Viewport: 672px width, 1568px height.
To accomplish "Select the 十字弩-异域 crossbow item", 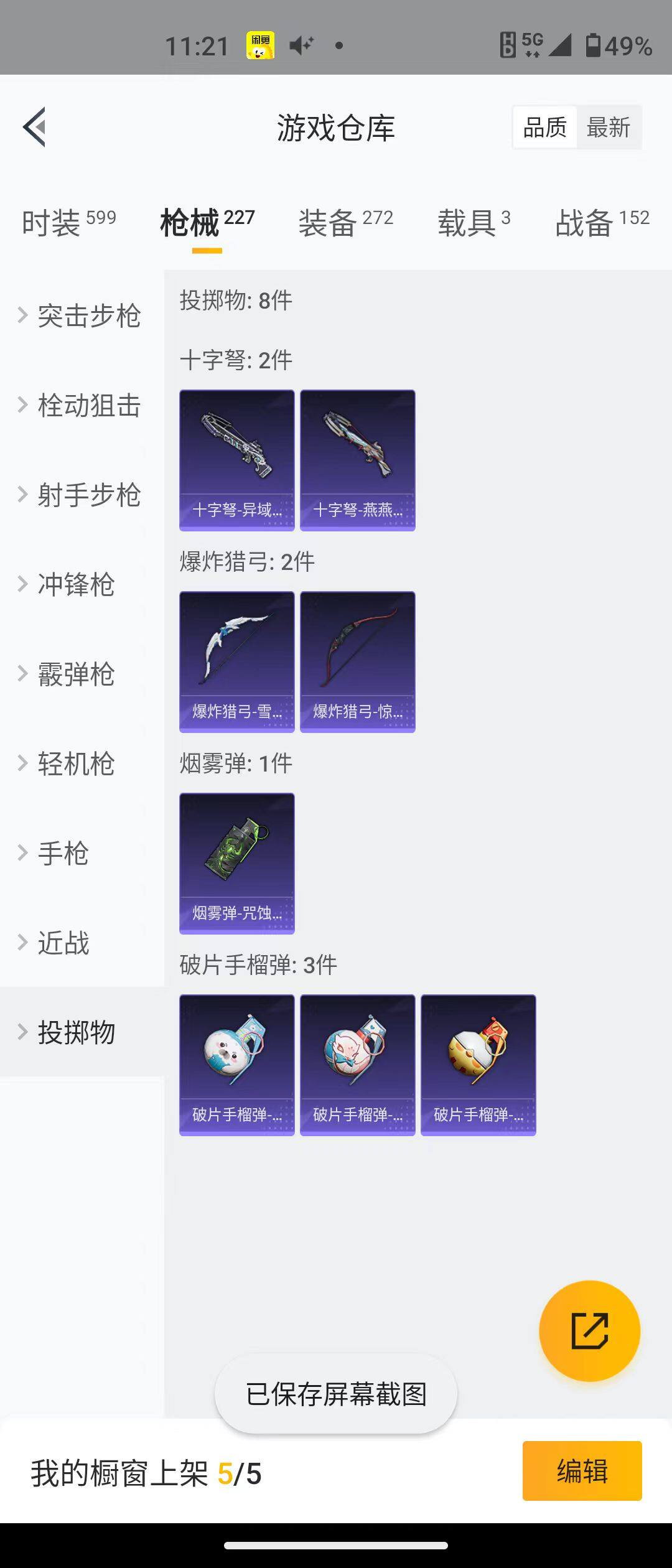I will pyautogui.click(x=236, y=460).
